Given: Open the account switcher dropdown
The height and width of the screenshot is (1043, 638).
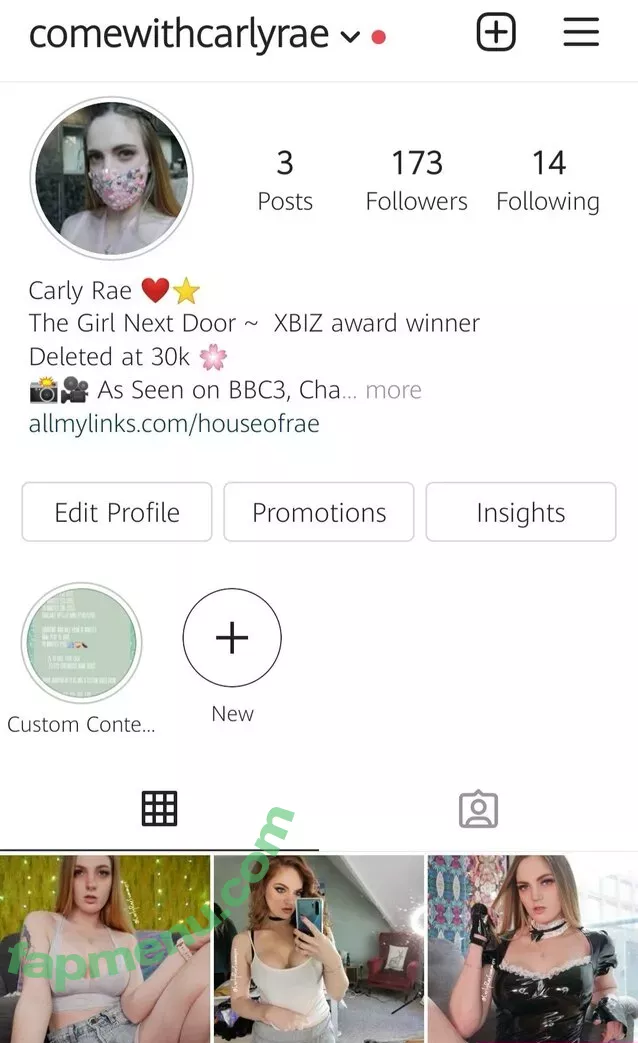Looking at the screenshot, I should click(349, 37).
